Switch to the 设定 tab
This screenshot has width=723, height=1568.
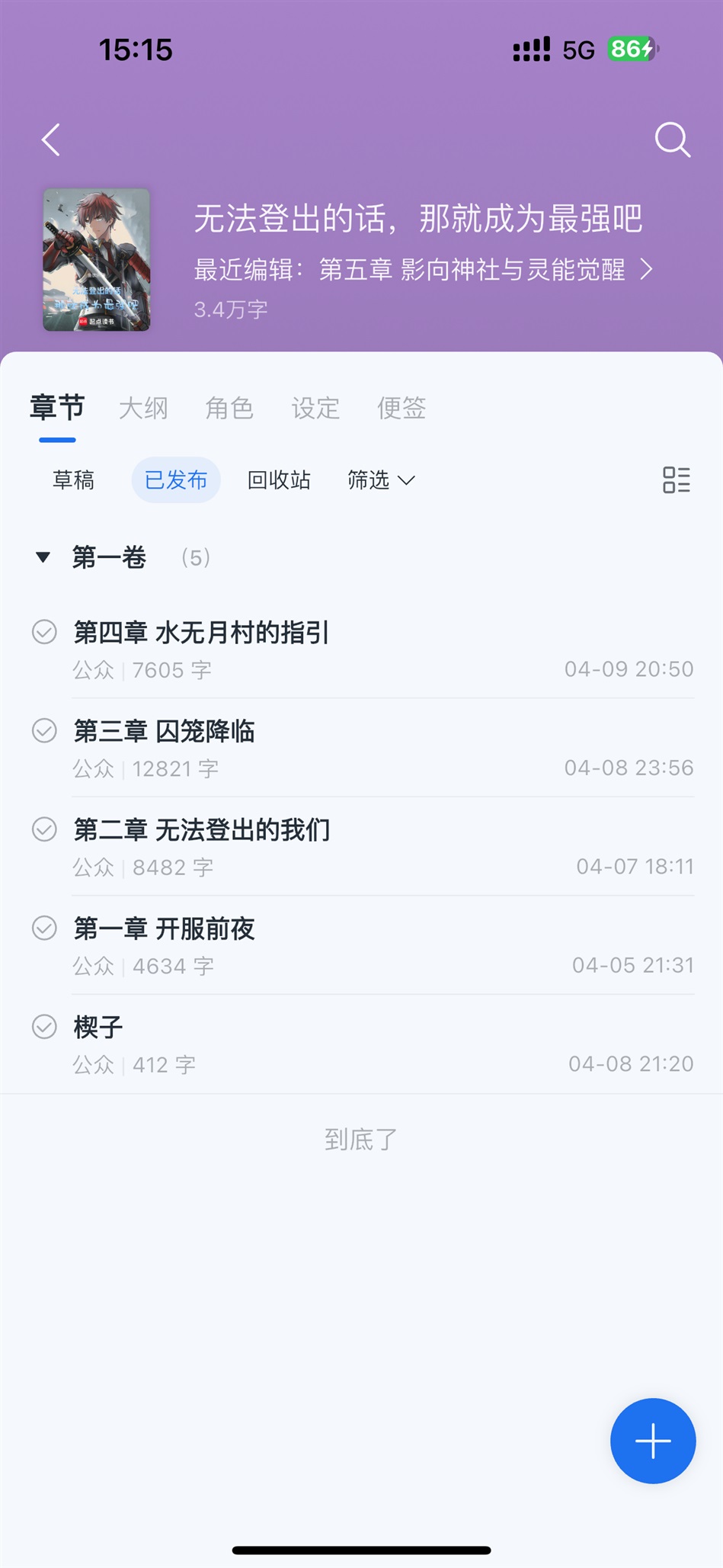tap(315, 409)
